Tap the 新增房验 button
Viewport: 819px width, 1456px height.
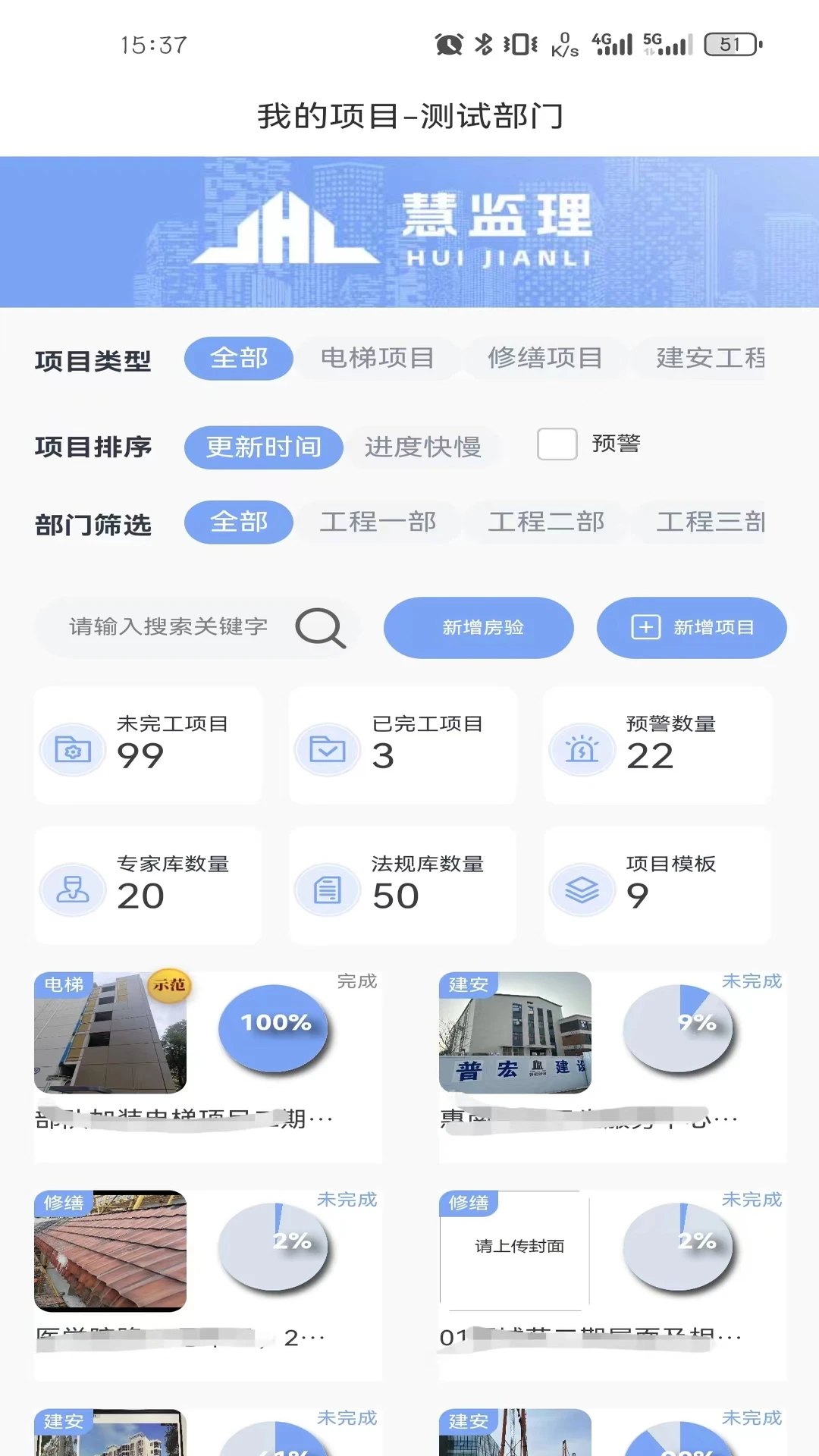pos(479,628)
